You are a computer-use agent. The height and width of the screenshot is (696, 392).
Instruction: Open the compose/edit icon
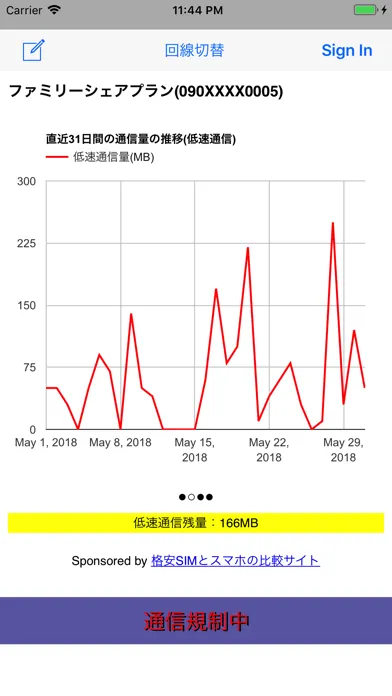[34, 50]
